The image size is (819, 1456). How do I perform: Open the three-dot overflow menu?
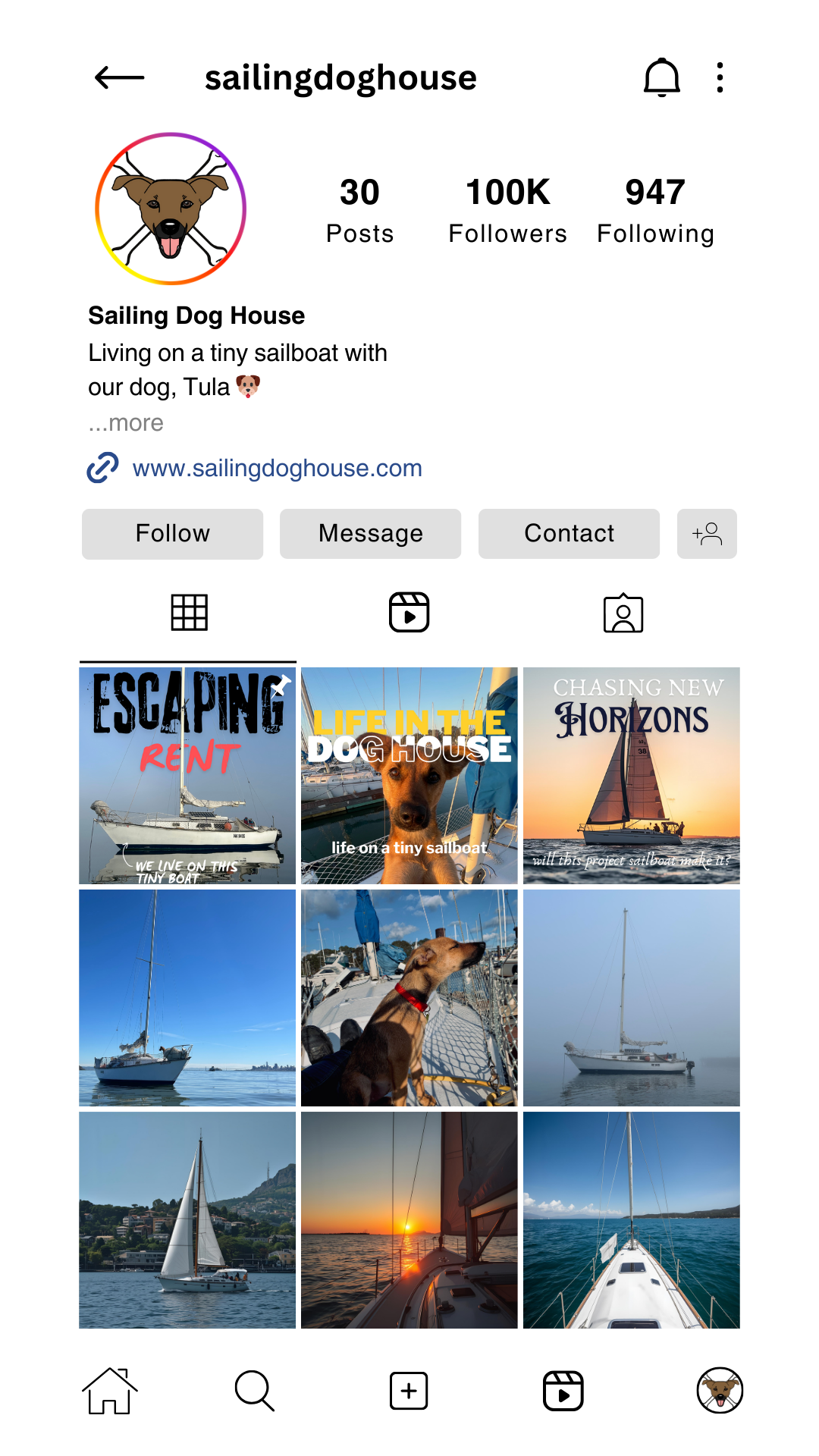coord(720,77)
